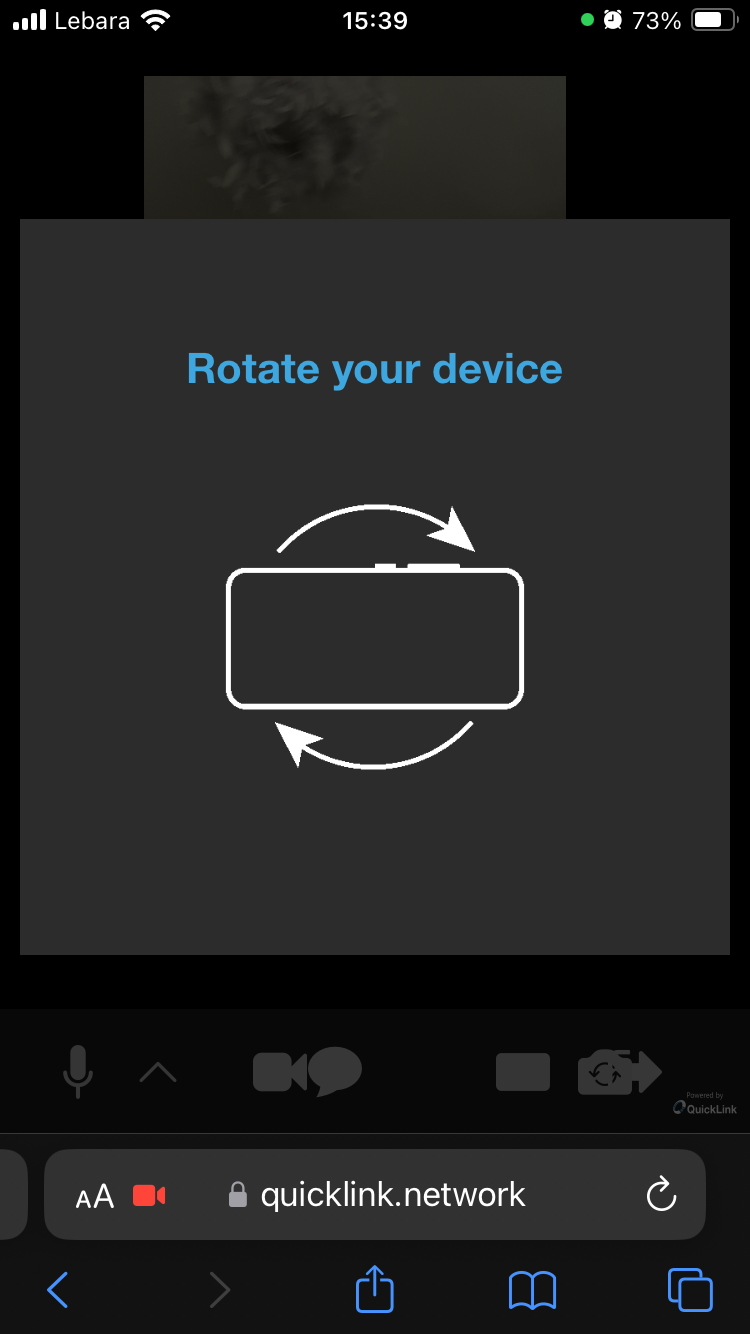Tap the quicklink.network address bar
750x1334 pixels.
pos(392,1194)
